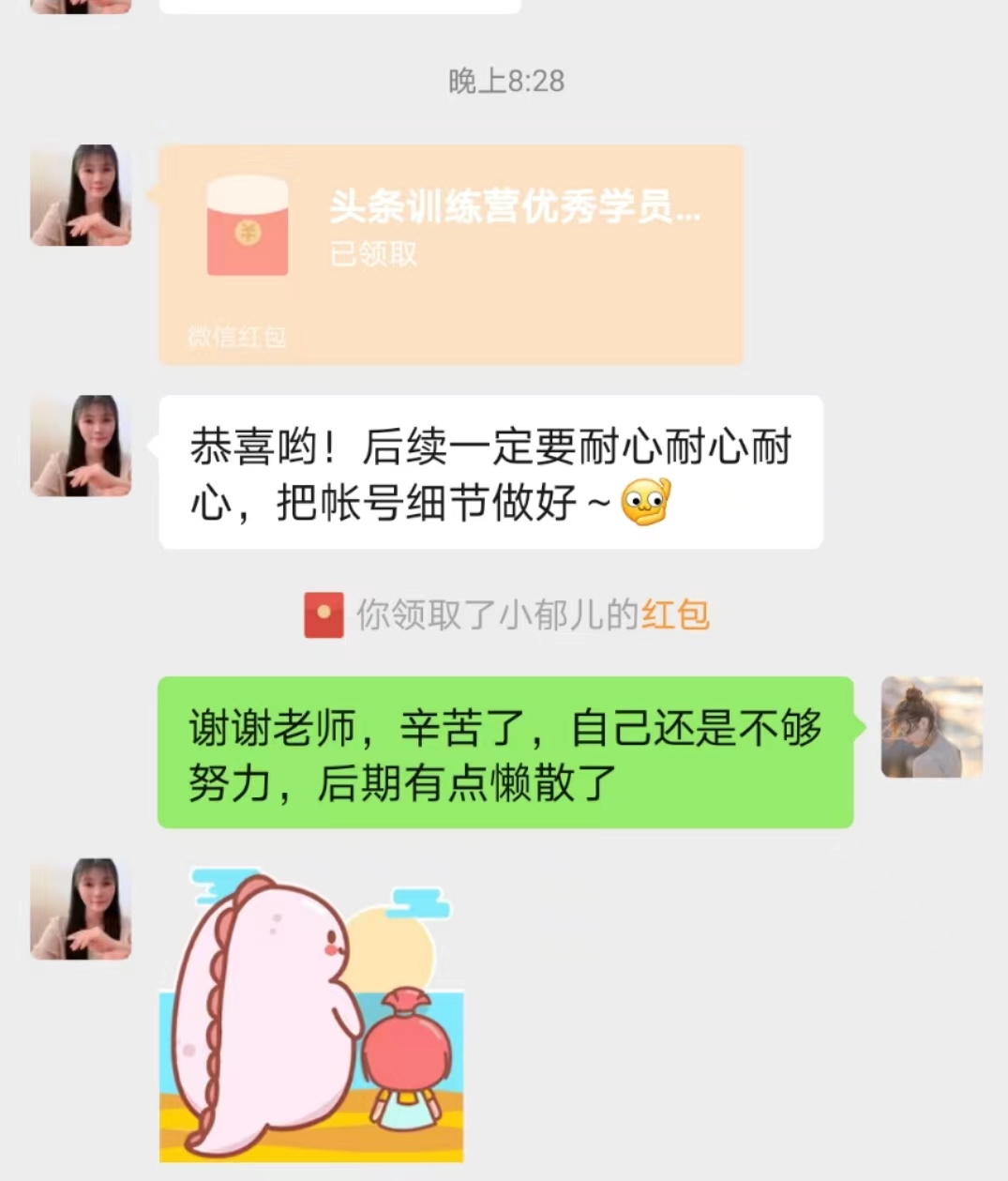Click the white bubble with the congratulations text
The image size is (1008, 1181).
click(x=488, y=474)
